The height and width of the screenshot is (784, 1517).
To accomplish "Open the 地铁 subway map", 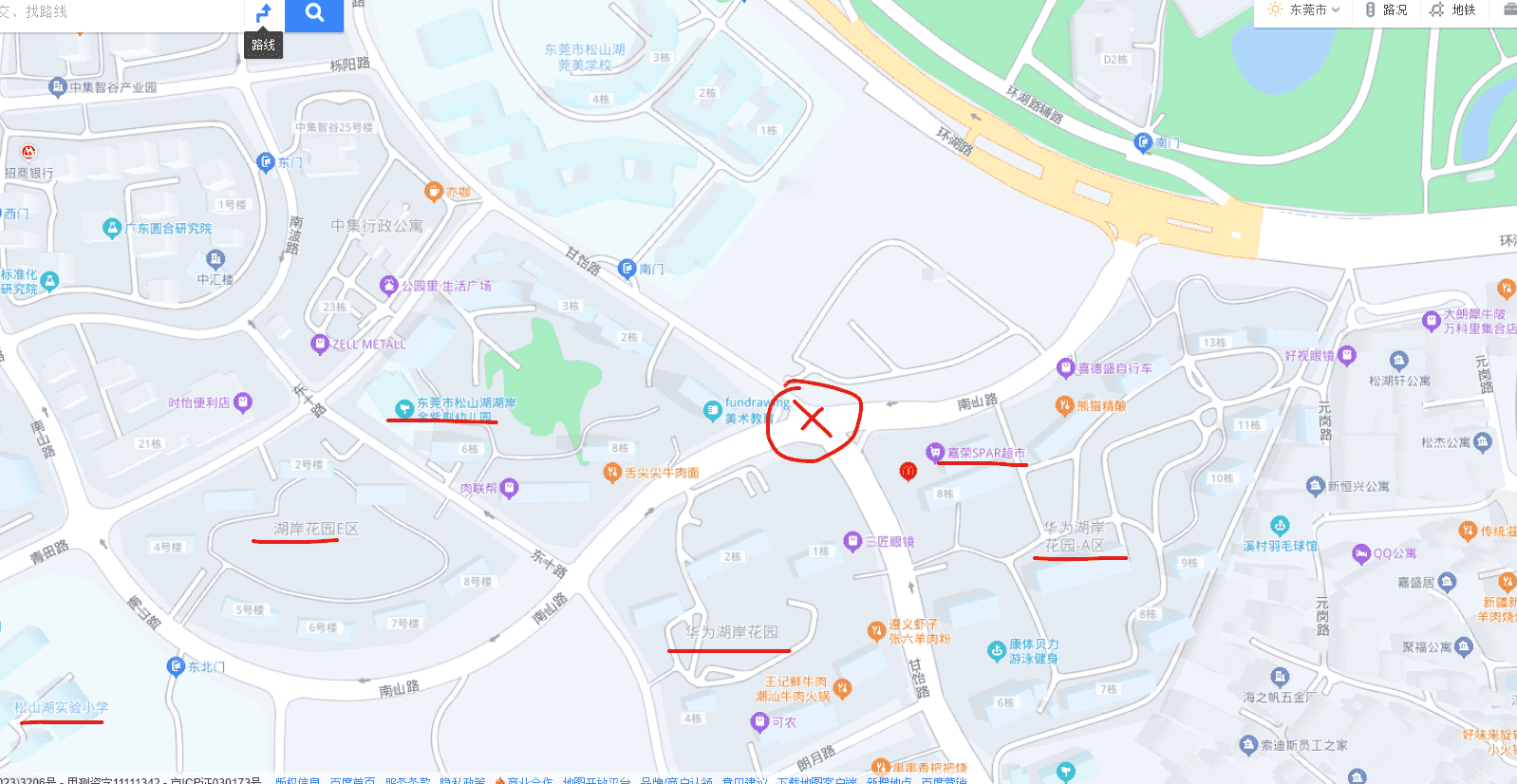I will point(1453,10).
